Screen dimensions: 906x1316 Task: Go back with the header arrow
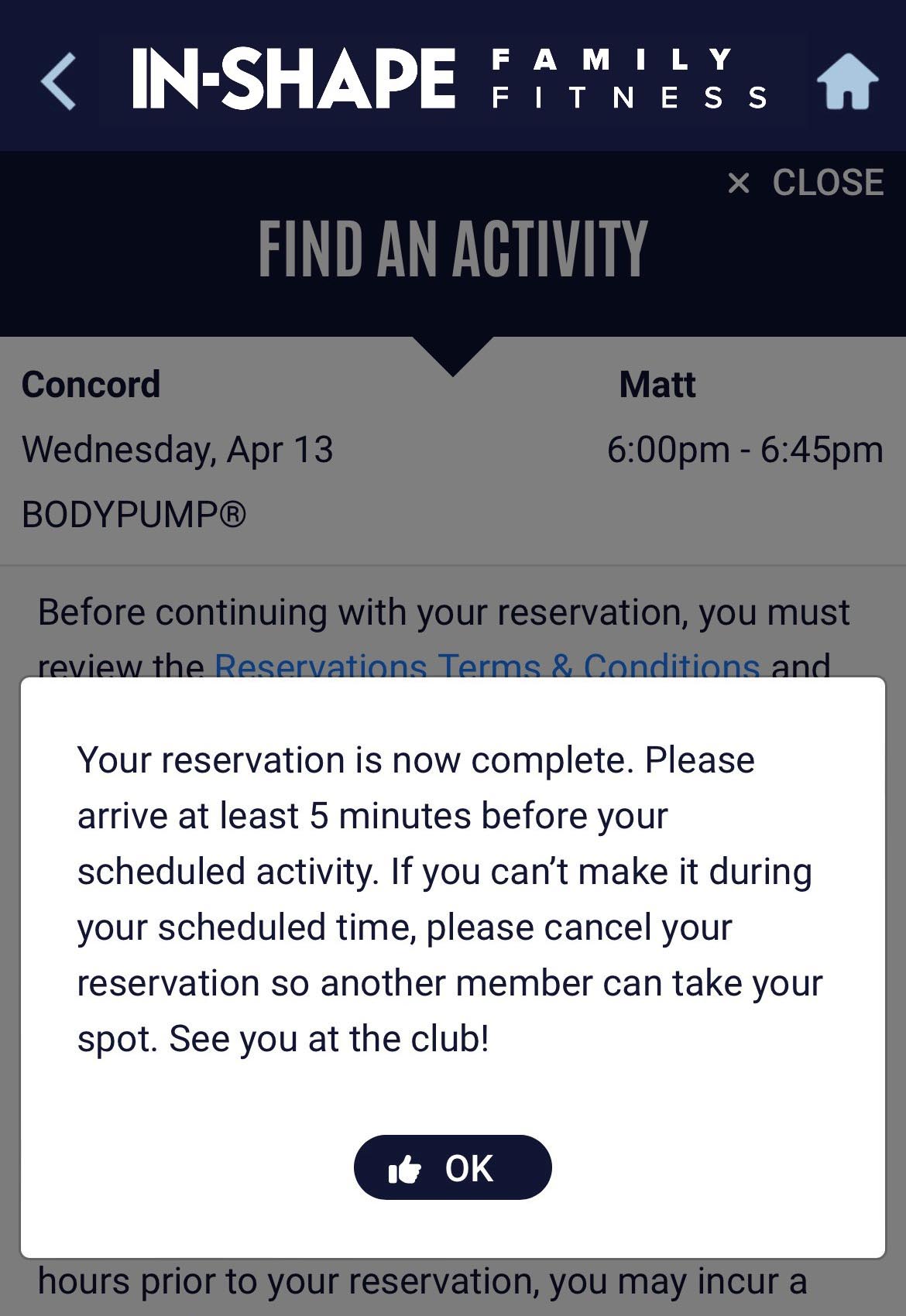pyautogui.click(x=59, y=81)
